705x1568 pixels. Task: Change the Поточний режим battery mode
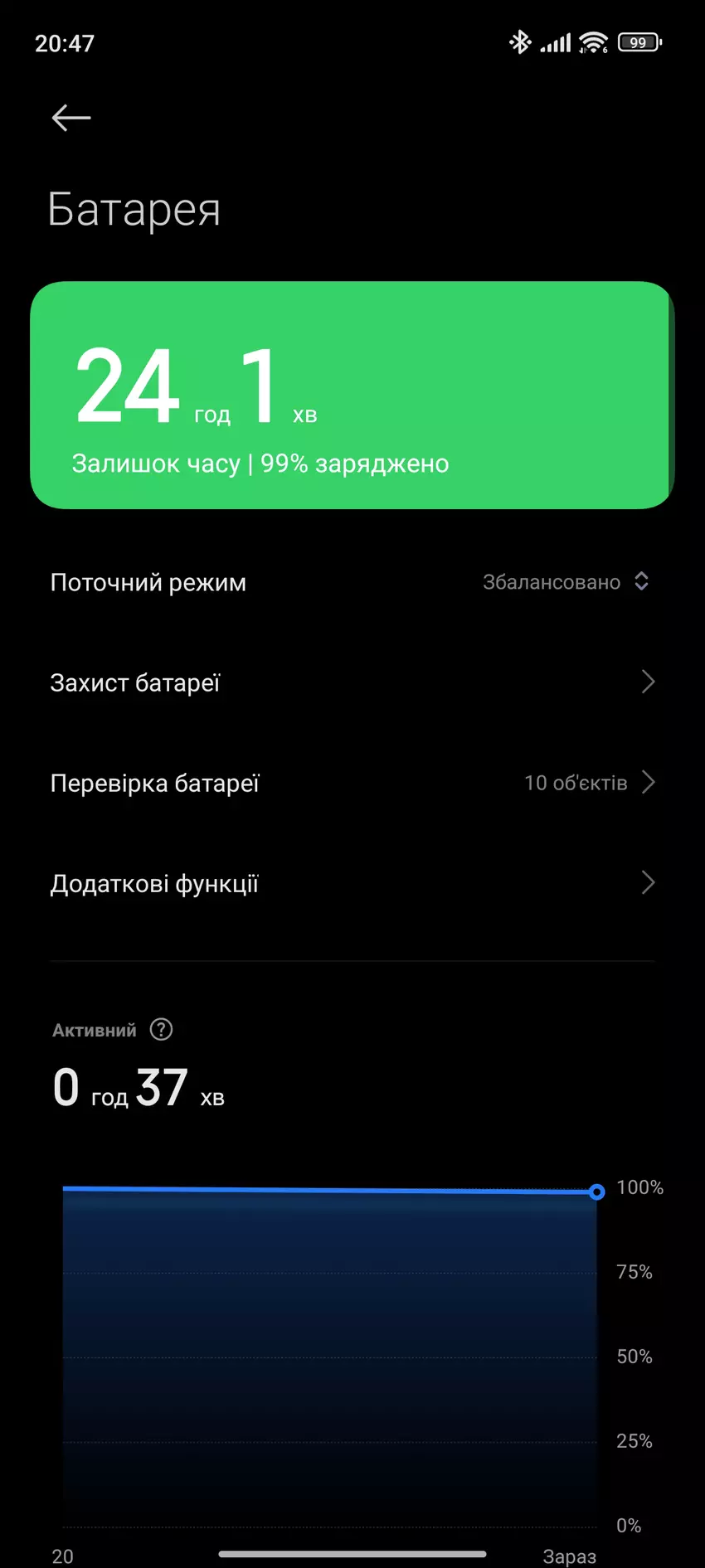click(x=566, y=582)
